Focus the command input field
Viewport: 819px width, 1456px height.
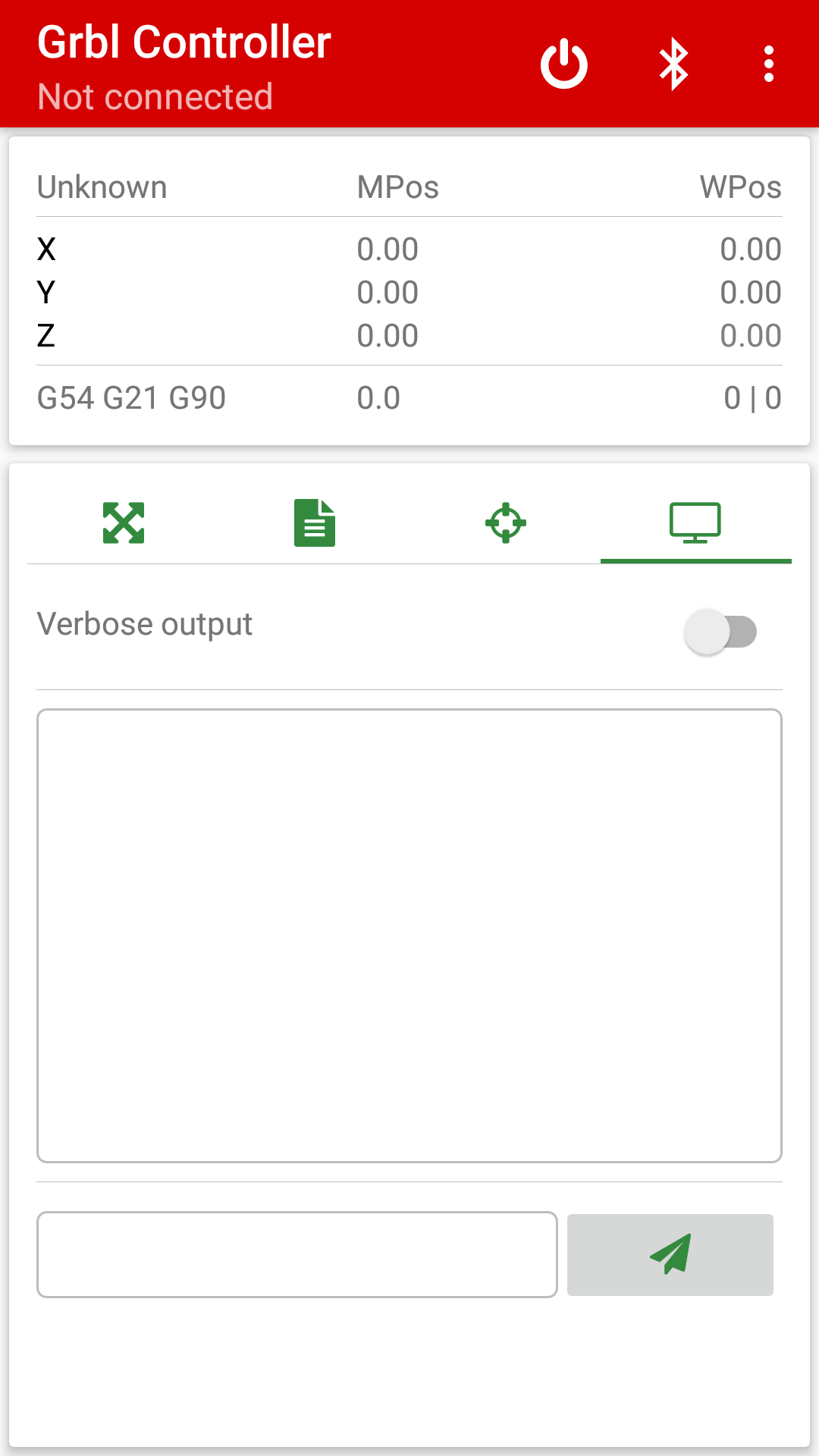(x=297, y=1254)
